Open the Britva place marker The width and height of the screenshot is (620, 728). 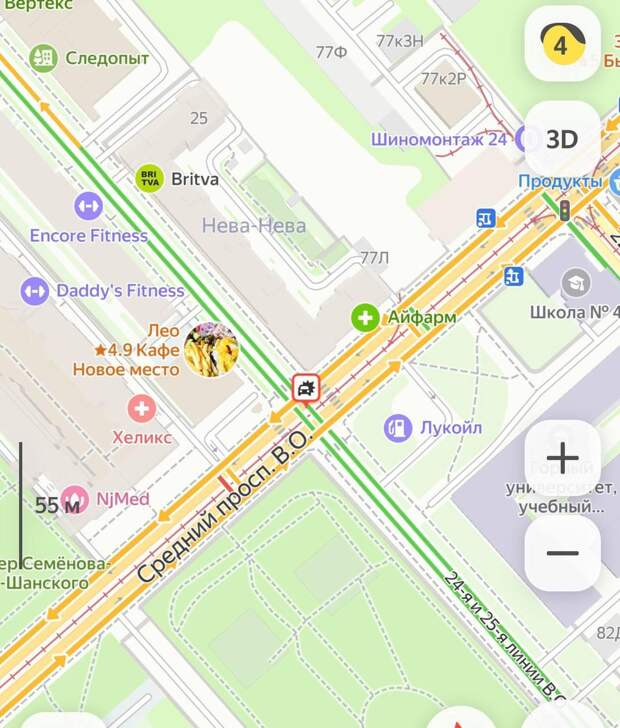click(149, 179)
